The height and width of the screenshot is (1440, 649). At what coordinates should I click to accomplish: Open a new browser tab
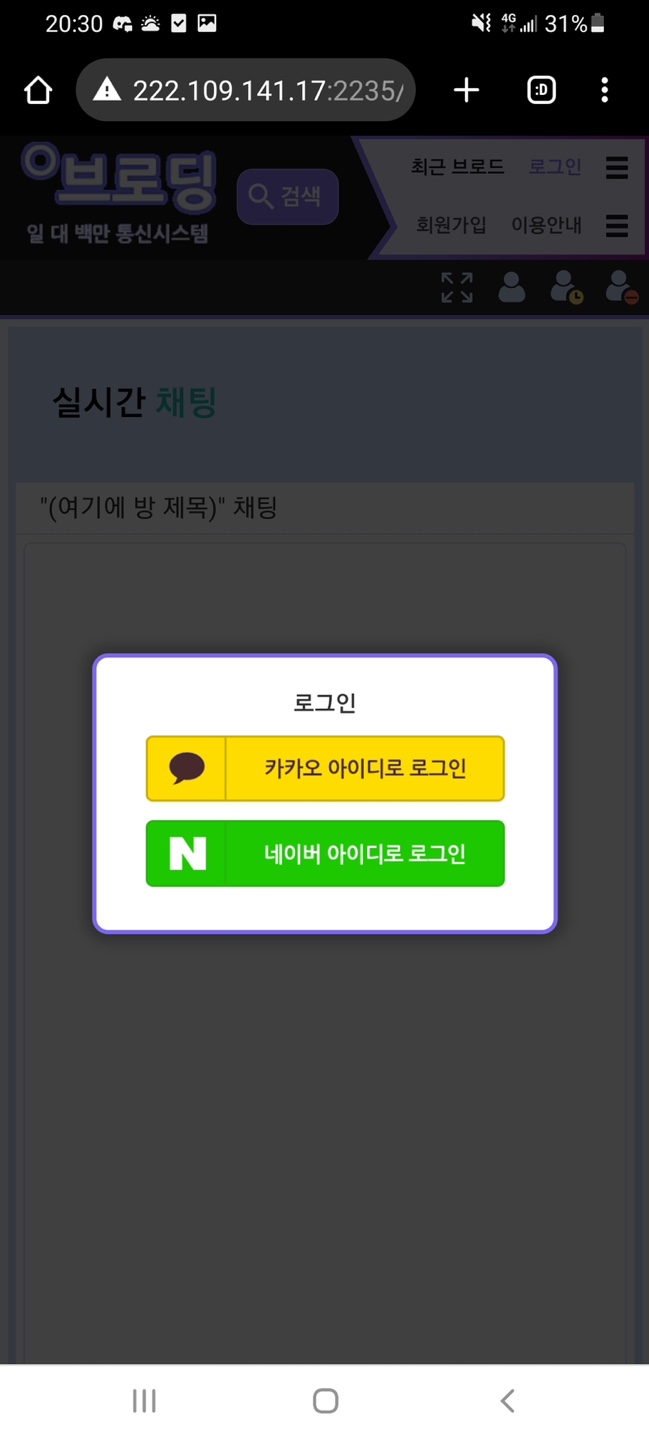tap(466, 91)
